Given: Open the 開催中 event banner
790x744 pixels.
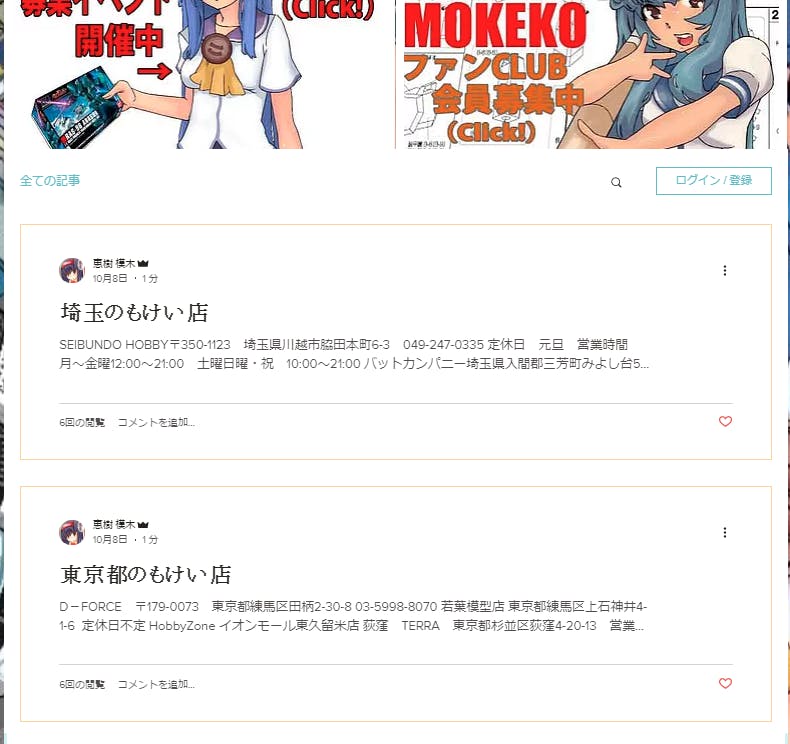Looking at the screenshot, I should coord(199,74).
